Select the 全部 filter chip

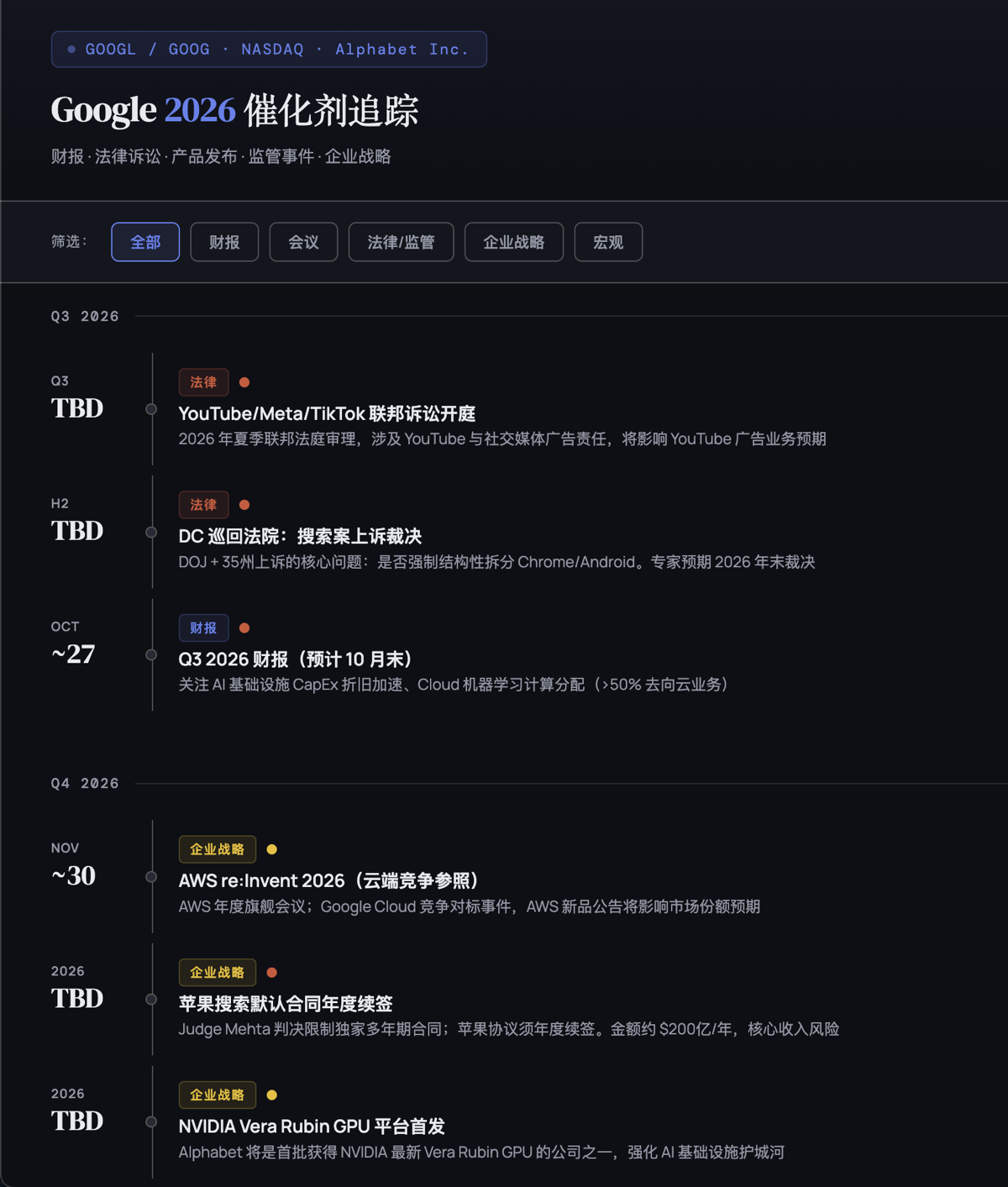click(x=145, y=242)
